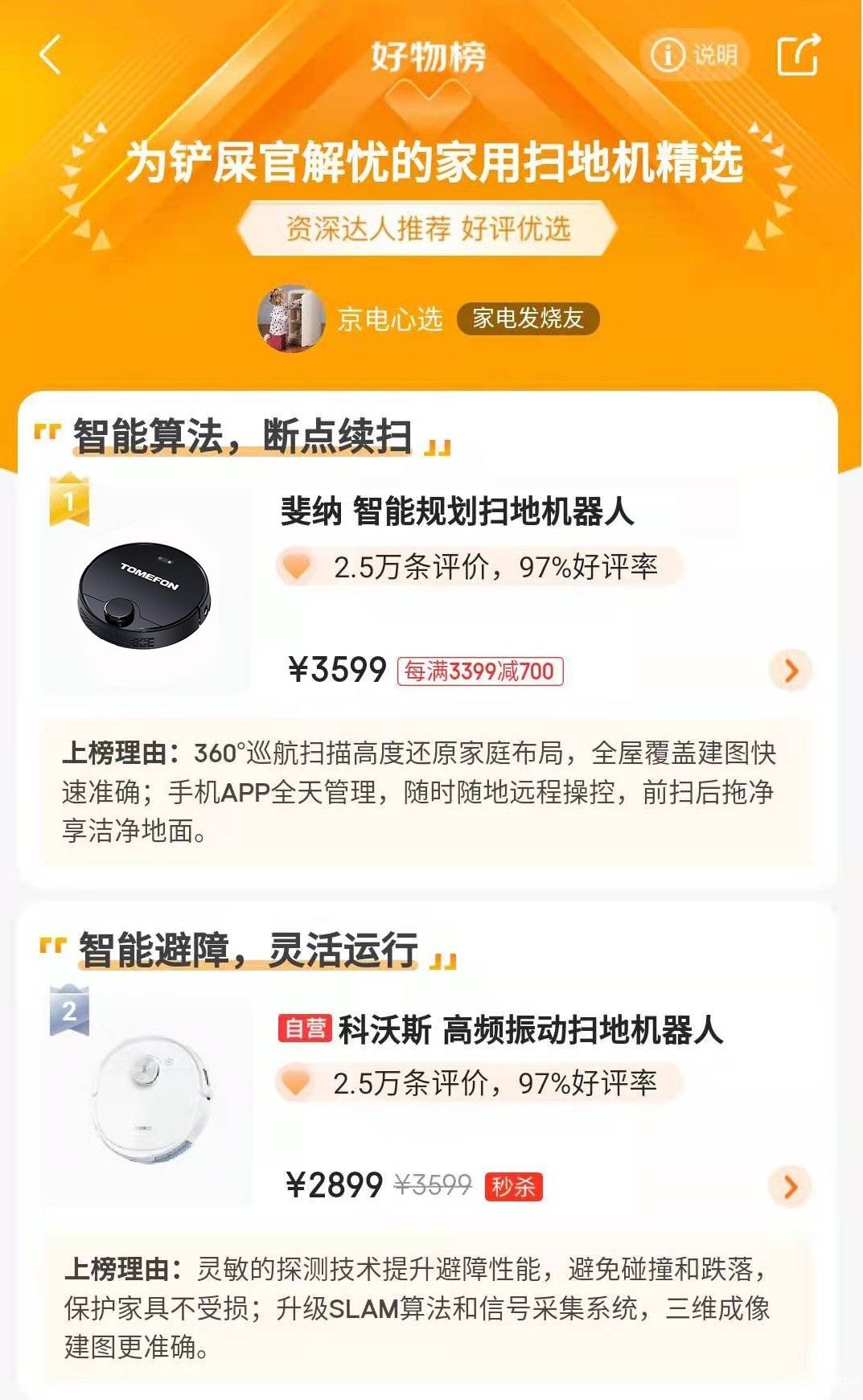
Task: Open the 斐纳 智能规划扫地机器人 product
Action: coord(456,511)
